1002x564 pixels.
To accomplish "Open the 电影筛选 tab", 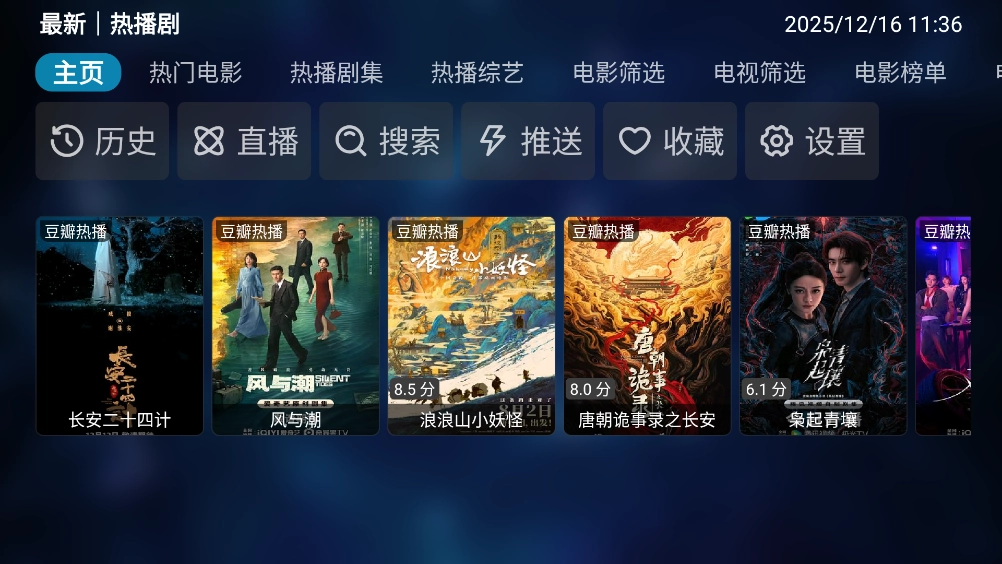I will tap(618, 73).
